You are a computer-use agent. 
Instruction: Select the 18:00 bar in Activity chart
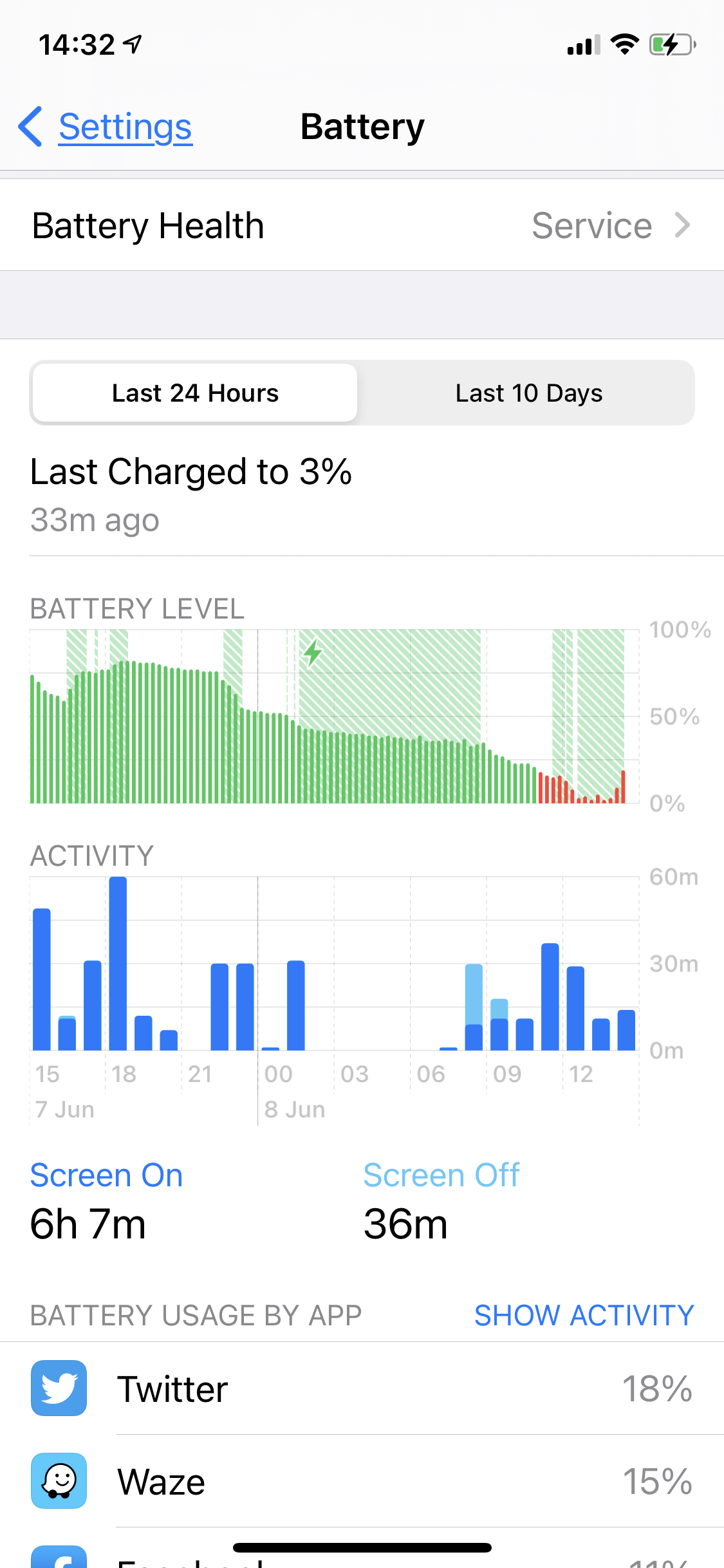point(118,964)
